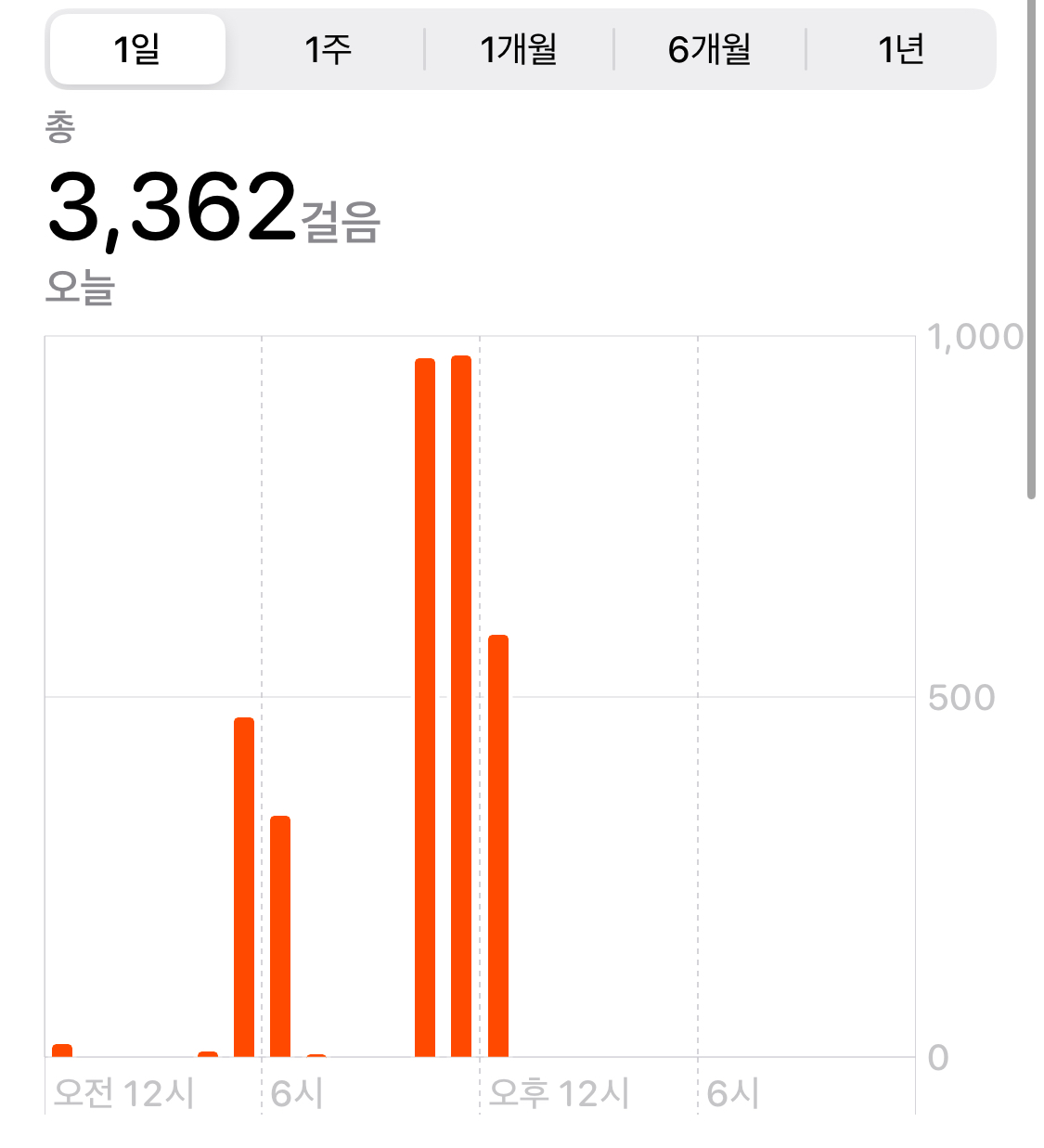
Task: Show the 6개월 (6 months) steps chart
Action: (x=710, y=49)
